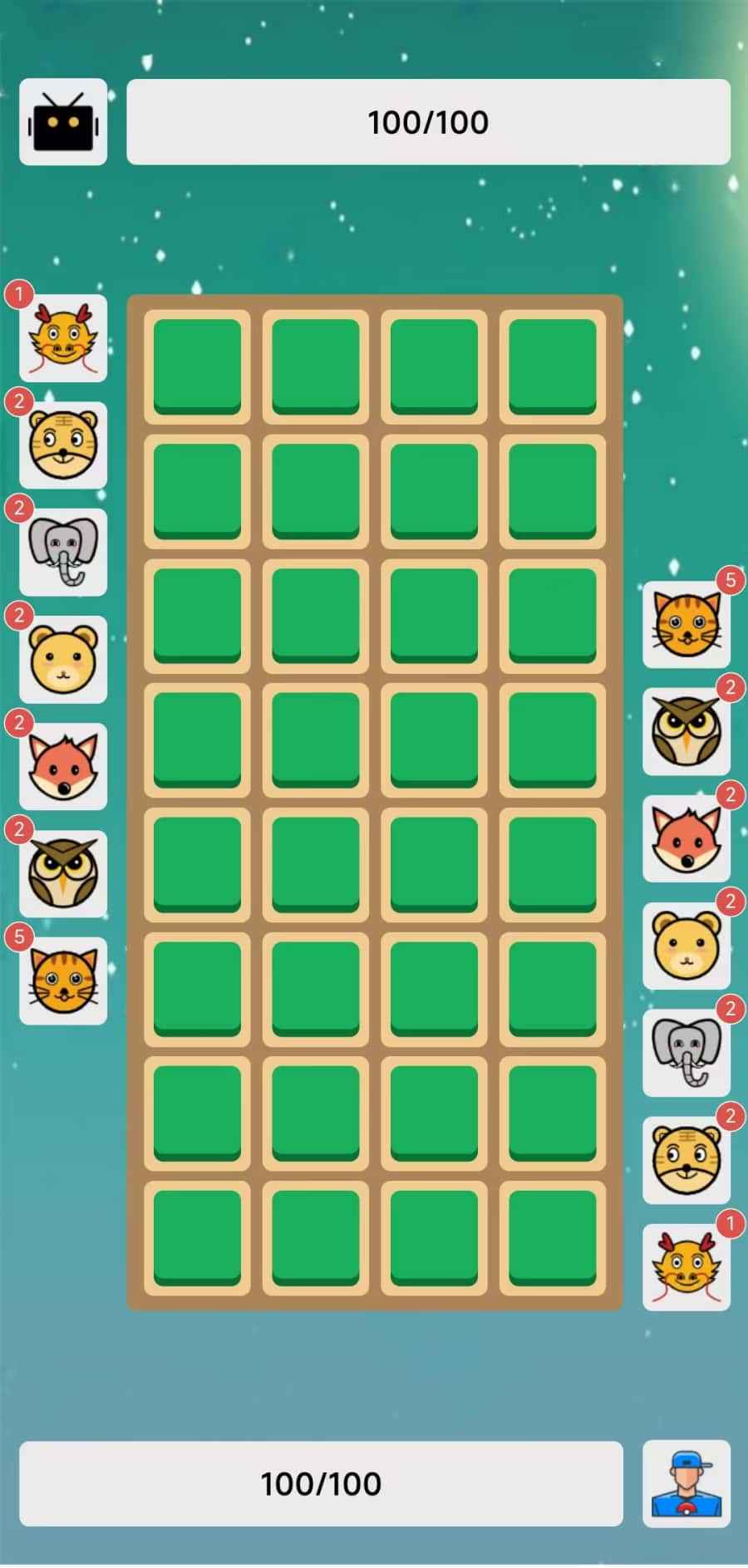Screen dimensions: 748x1568
Task: Reveal fourth-row tile in the first column
Action: point(197,740)
